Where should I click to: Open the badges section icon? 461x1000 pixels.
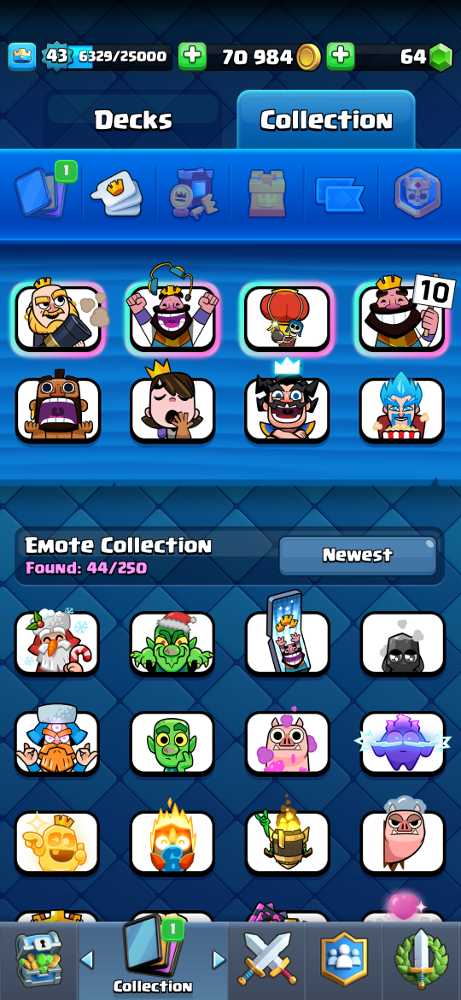(x=418, y=193)
